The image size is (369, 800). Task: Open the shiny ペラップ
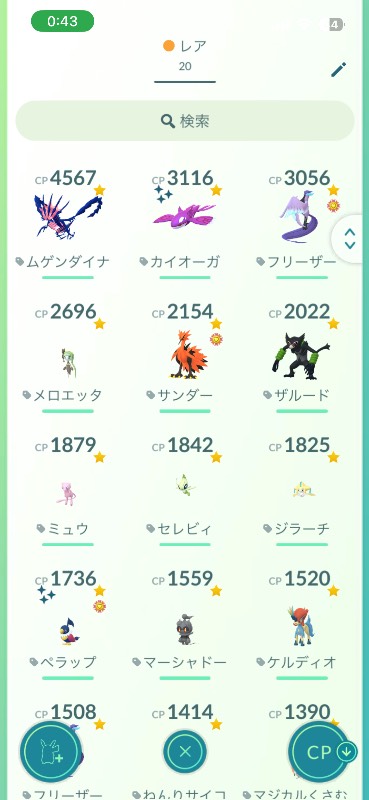68,624
